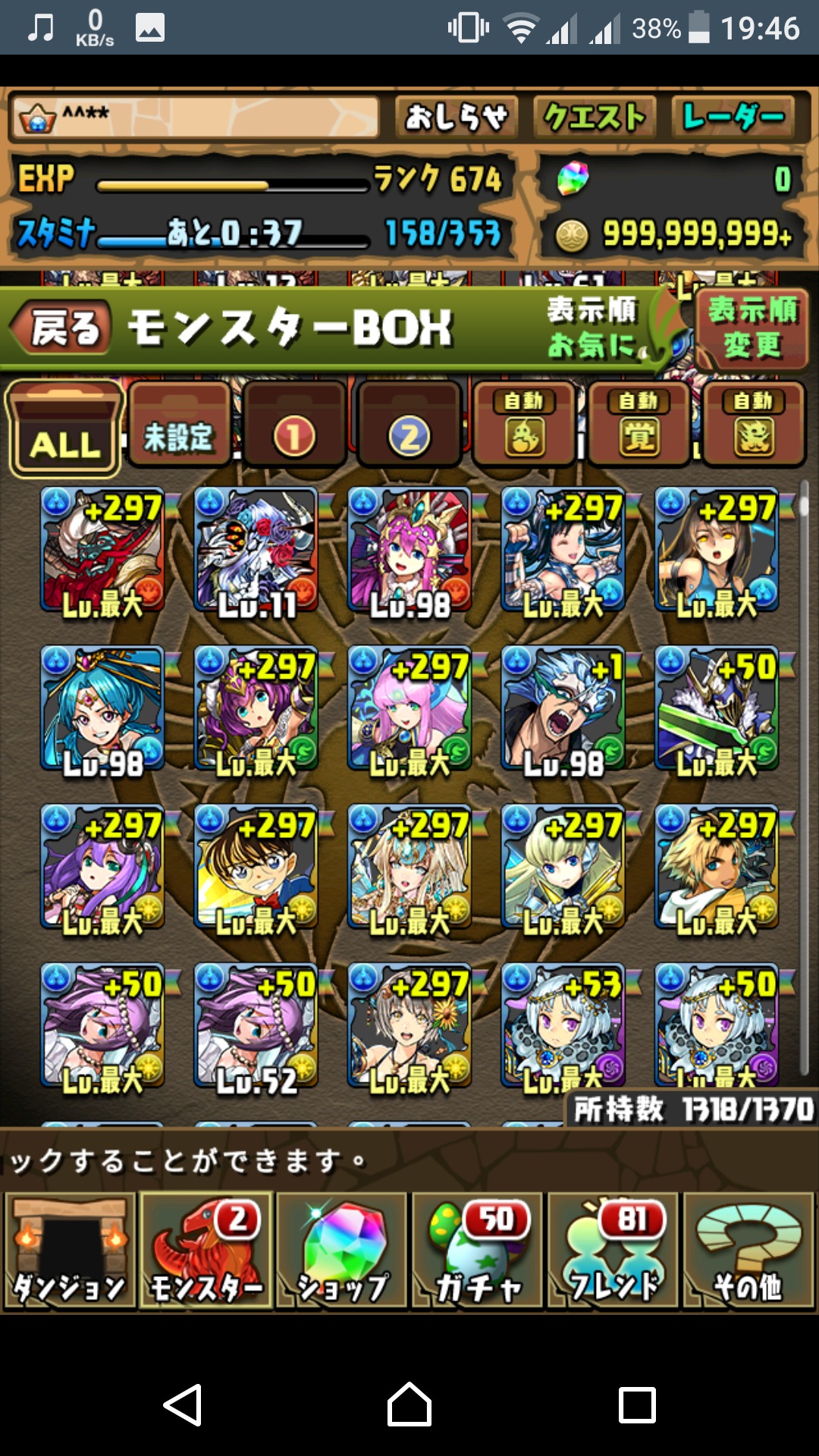The image size is (819, 1456).
Task: Select the Lv.52 monster with +50
Action: pyautogui.click(x=256, y=1027)
